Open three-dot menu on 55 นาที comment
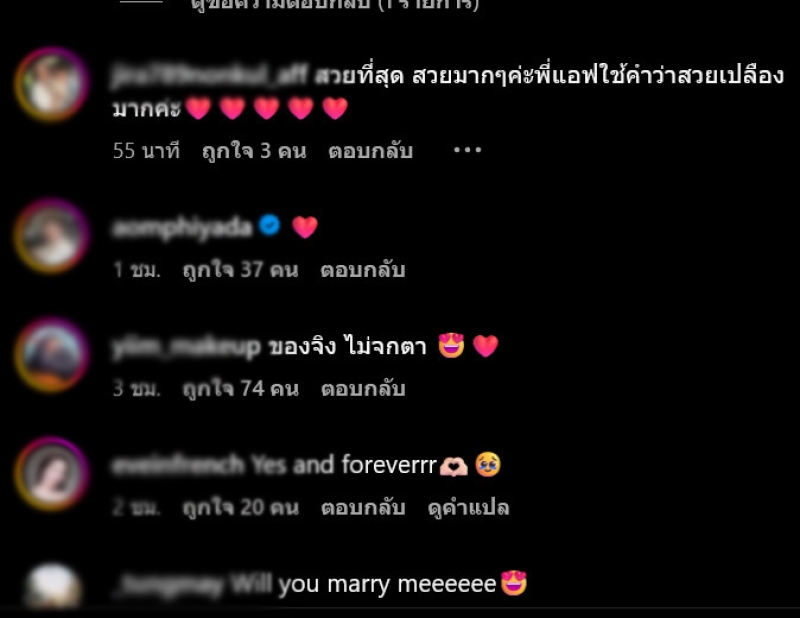800x618 pixels. (468, 151)
